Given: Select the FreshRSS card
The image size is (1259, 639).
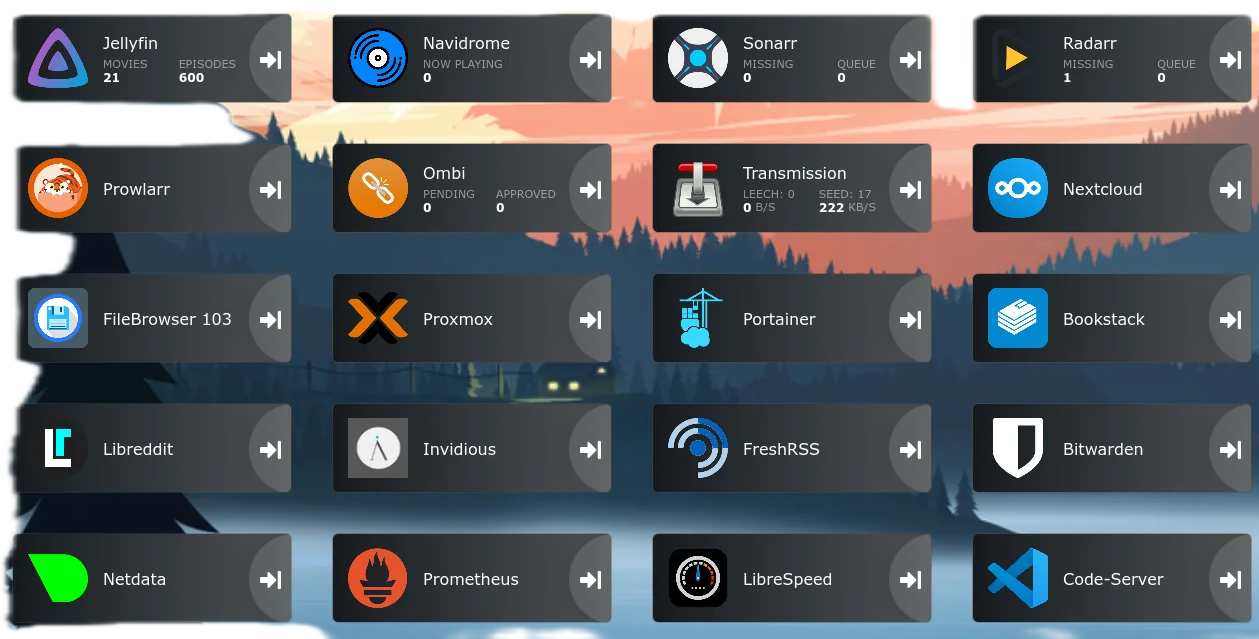Looking at the screenshot, I should tap(781, 449).
